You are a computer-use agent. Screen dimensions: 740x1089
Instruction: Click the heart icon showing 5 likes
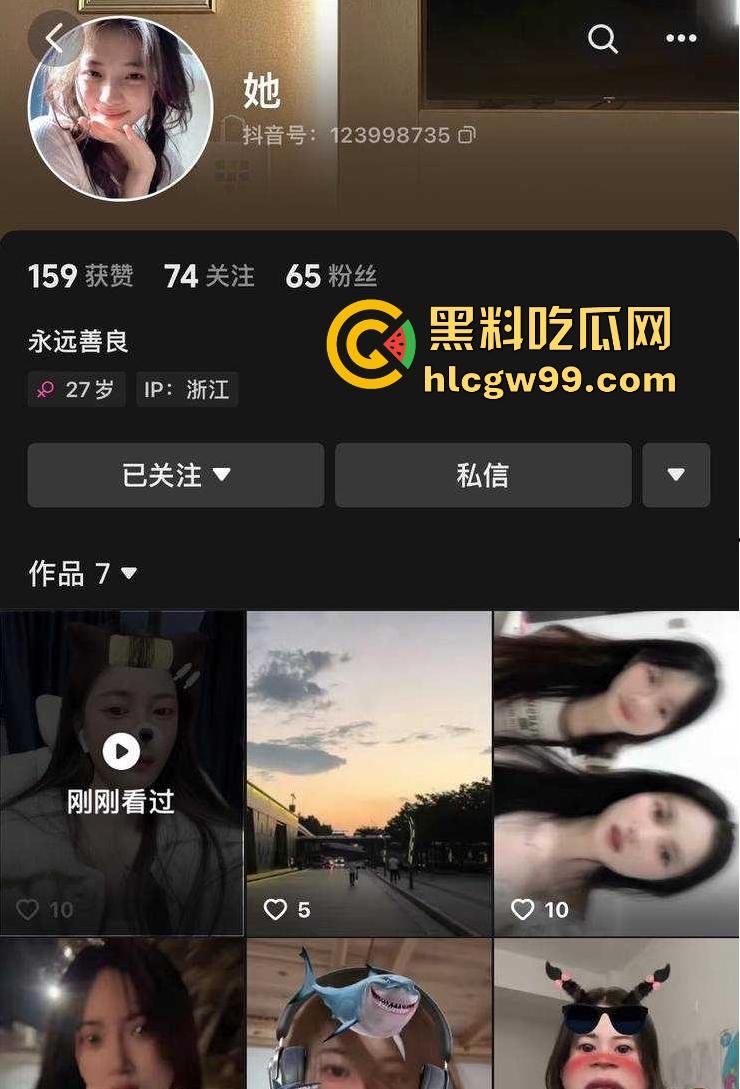(x=278, y=910)
